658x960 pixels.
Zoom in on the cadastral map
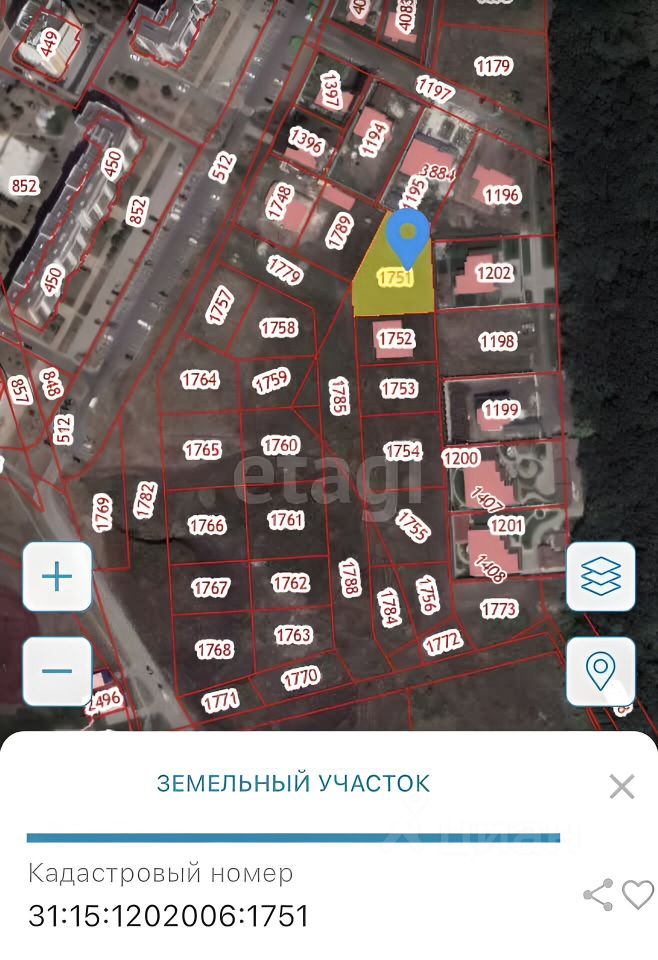click(x=57, y=577)
